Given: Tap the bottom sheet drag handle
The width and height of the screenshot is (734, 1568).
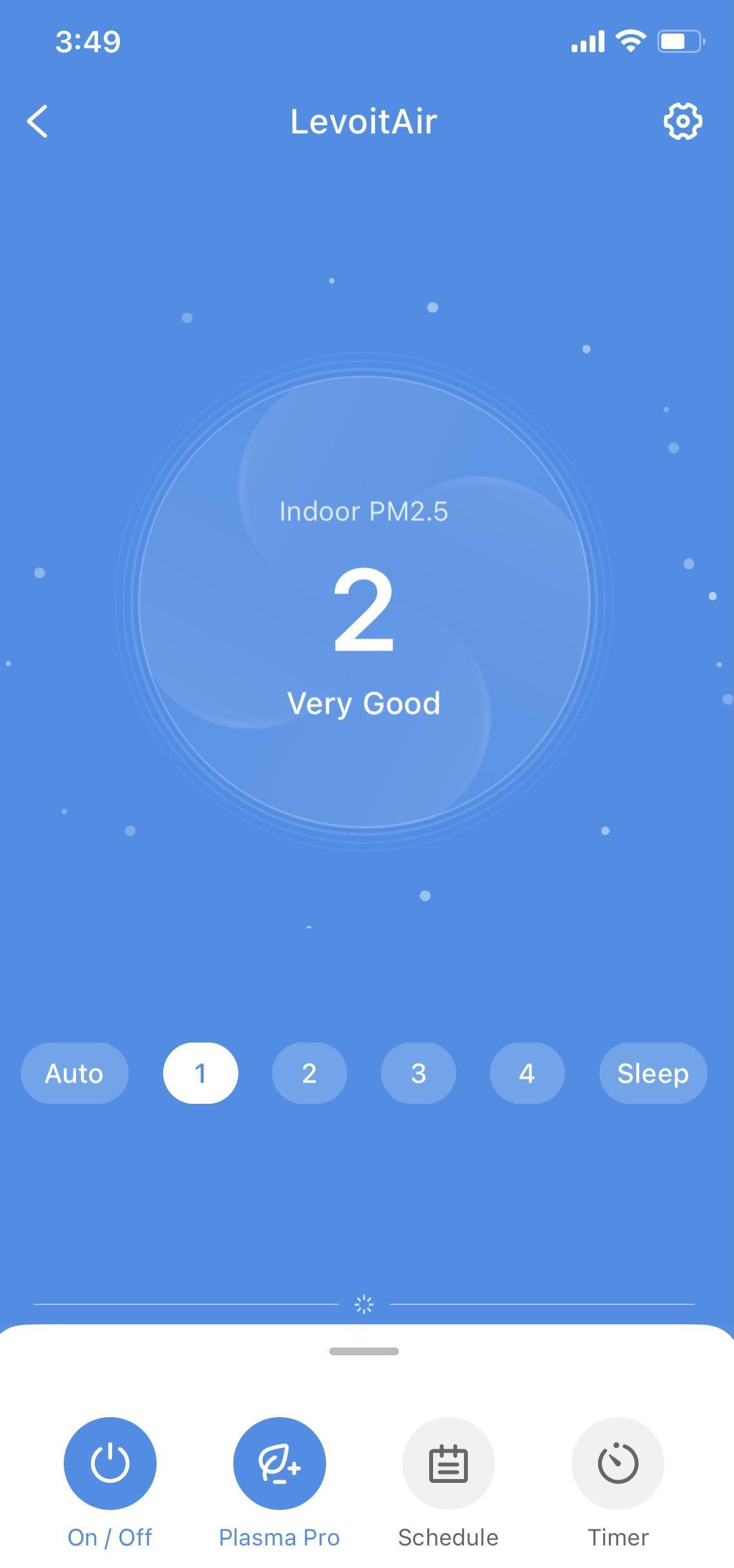Looking at the screenshot, I should tap(364, 1351).
